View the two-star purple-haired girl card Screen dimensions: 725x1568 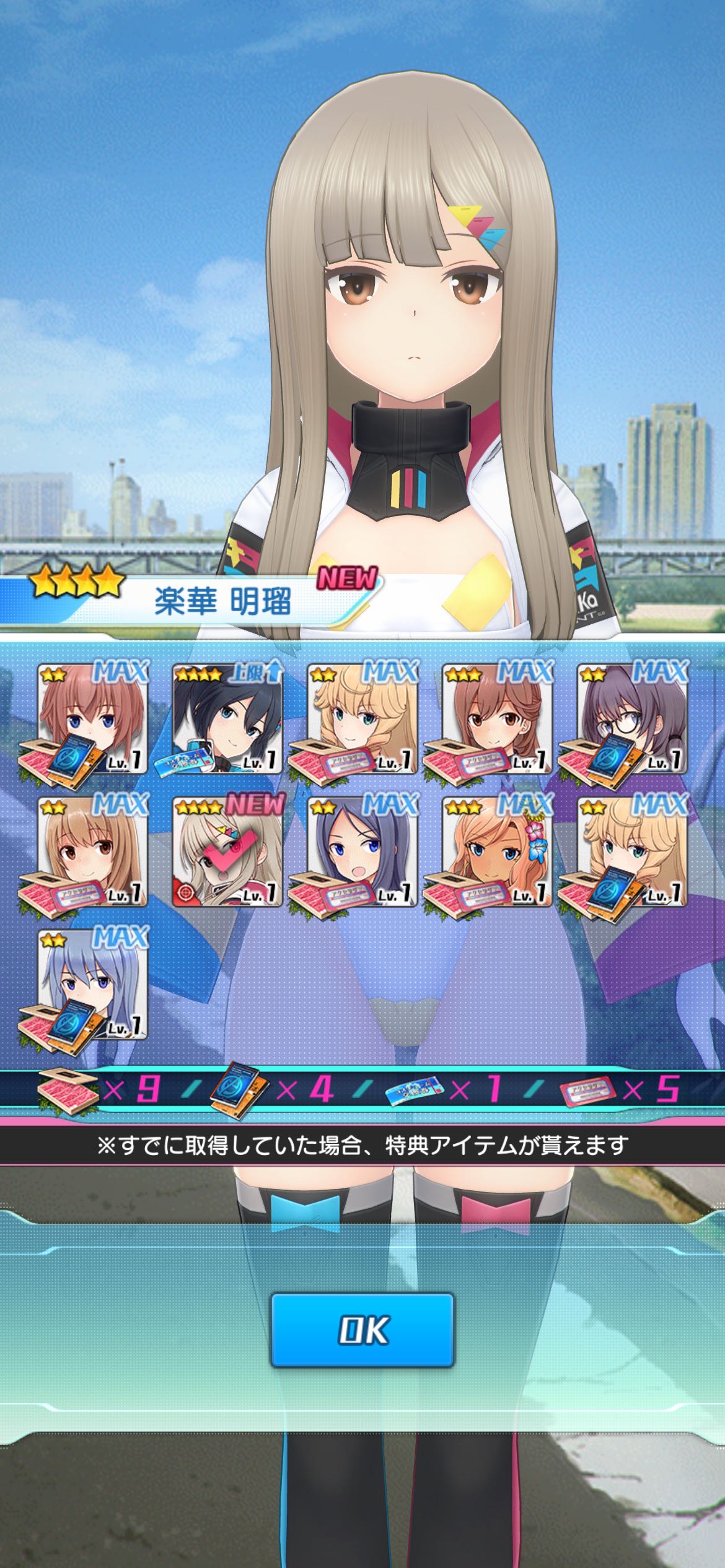point(362,852)
